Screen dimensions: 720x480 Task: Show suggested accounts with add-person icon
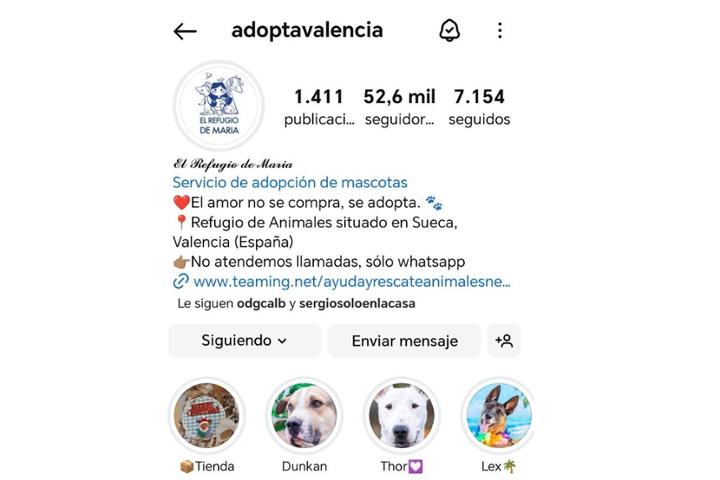tap(505, 341)
